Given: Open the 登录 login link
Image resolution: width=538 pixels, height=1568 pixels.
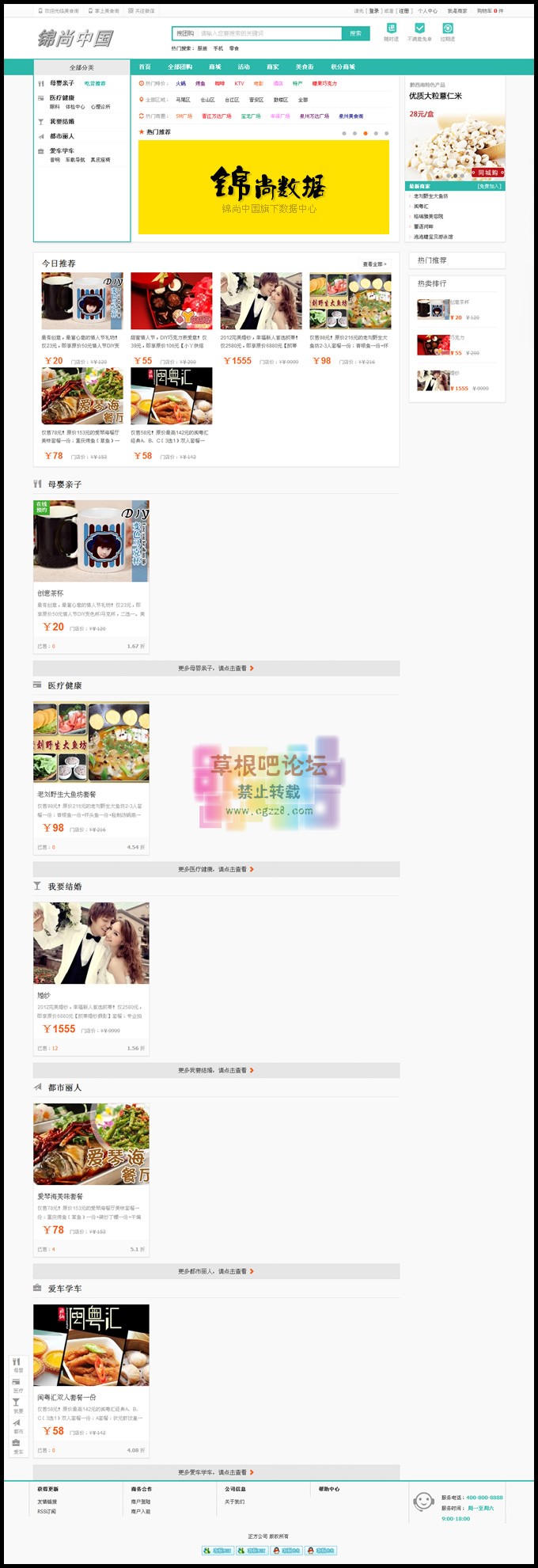Looking at the screenshot, I should tap(373, 11).
